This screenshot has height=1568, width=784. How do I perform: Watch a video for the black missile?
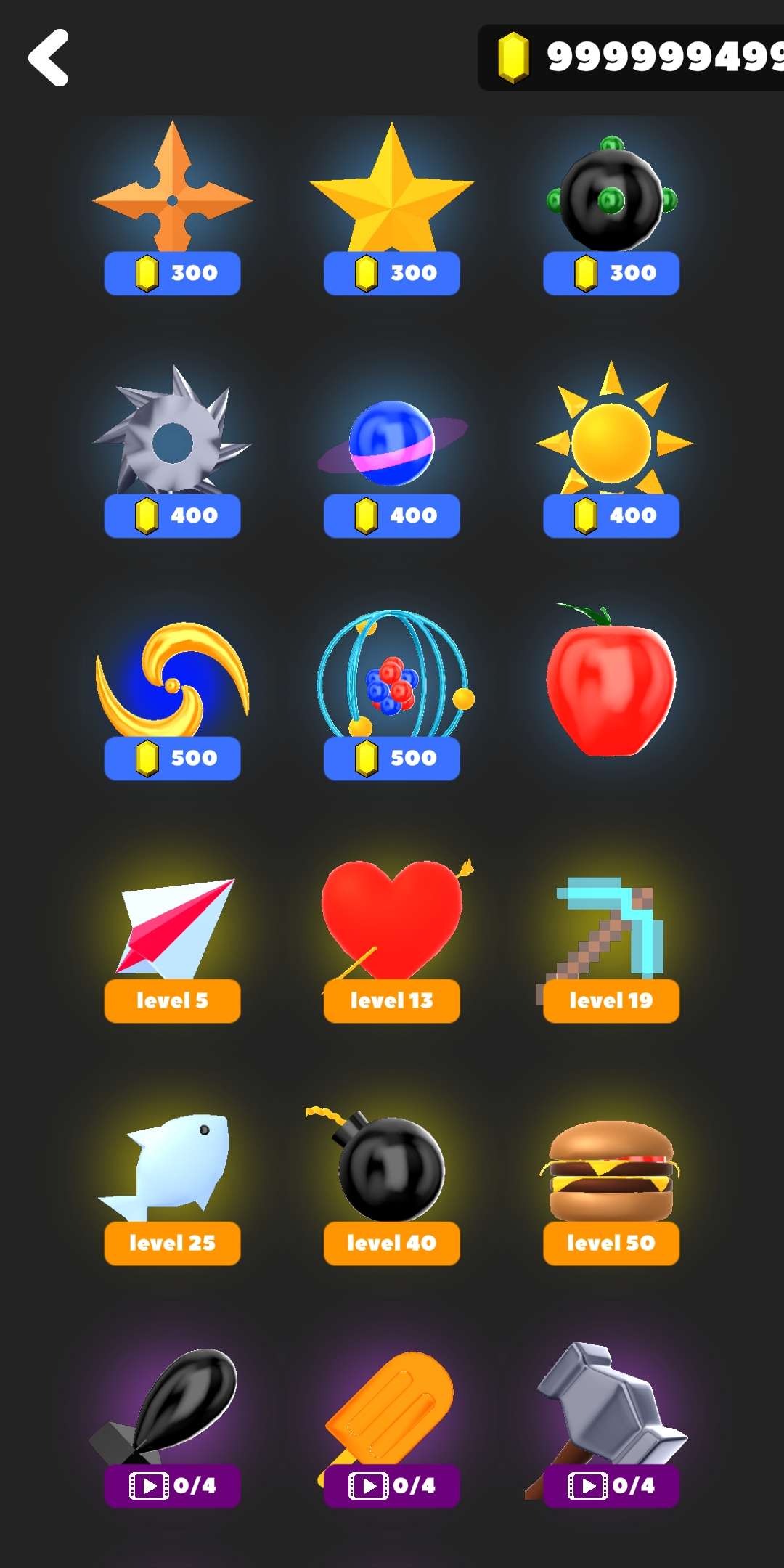click(172, 1485)
